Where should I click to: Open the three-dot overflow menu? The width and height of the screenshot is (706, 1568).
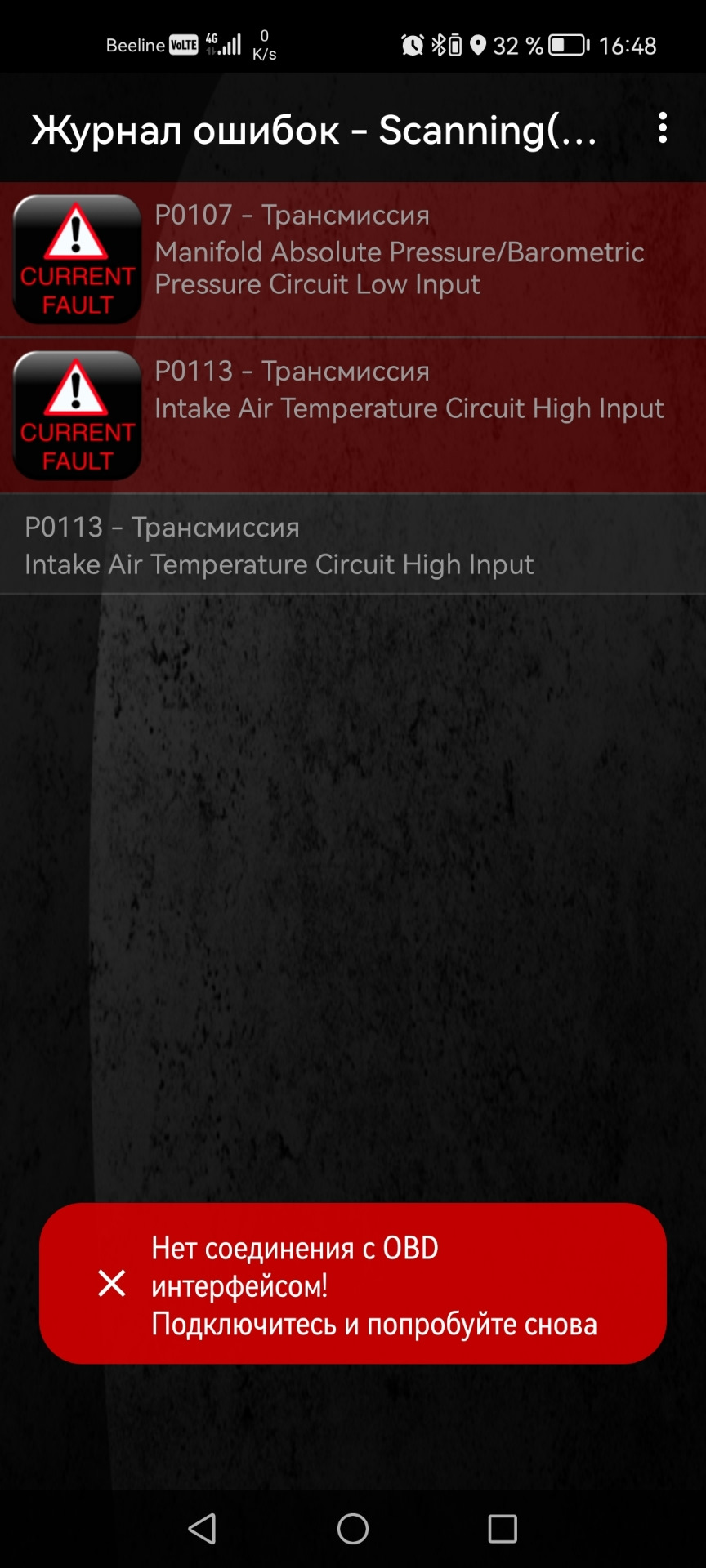coord(663,128)
